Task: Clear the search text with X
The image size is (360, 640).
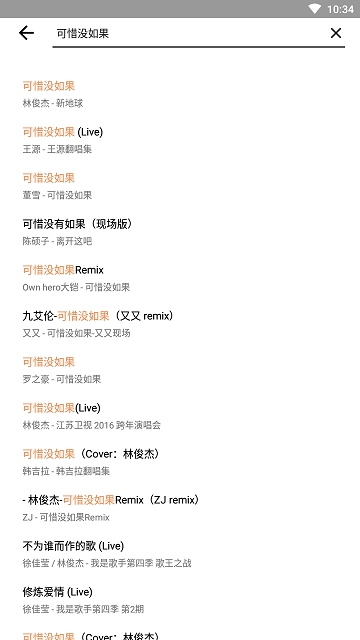Action: (x=336, y=33)
